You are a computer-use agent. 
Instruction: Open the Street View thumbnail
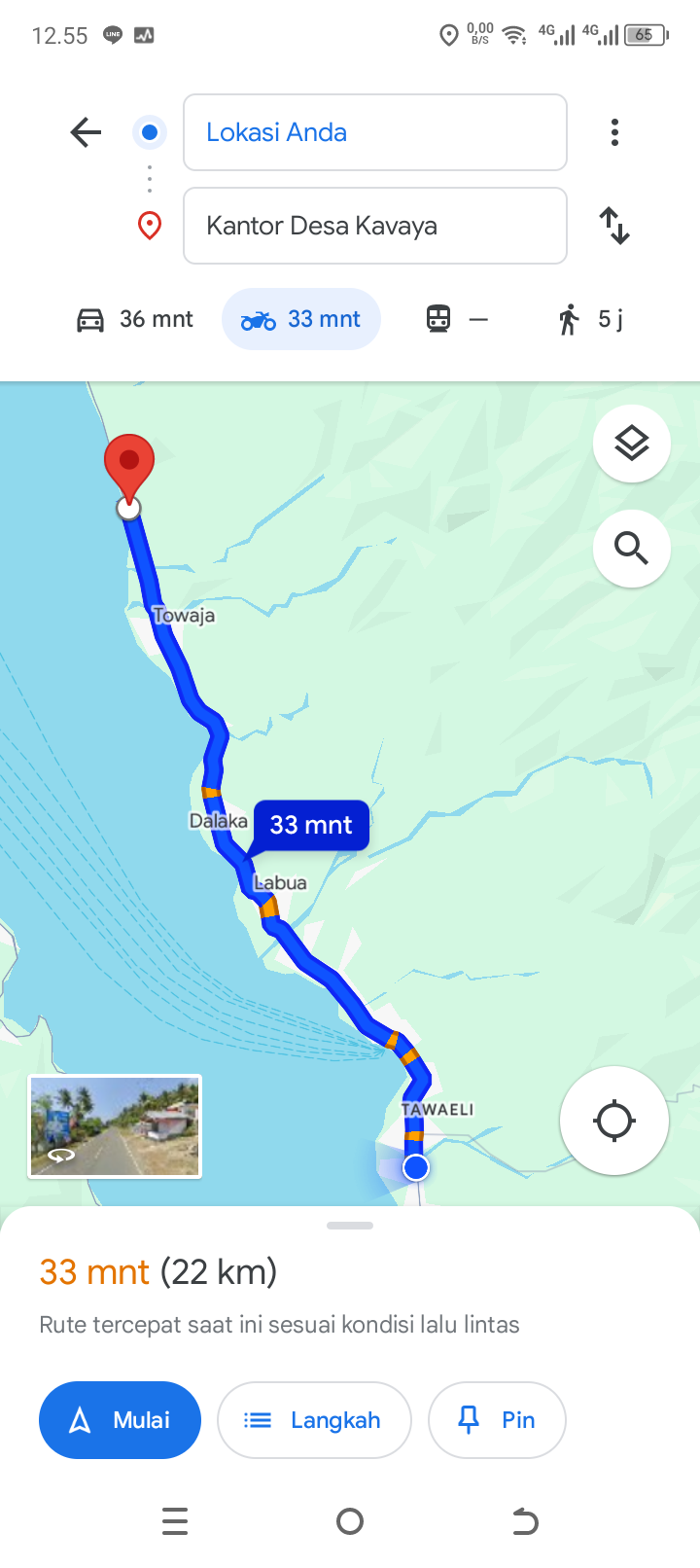pyautogui.click(x=115, y=1126)
